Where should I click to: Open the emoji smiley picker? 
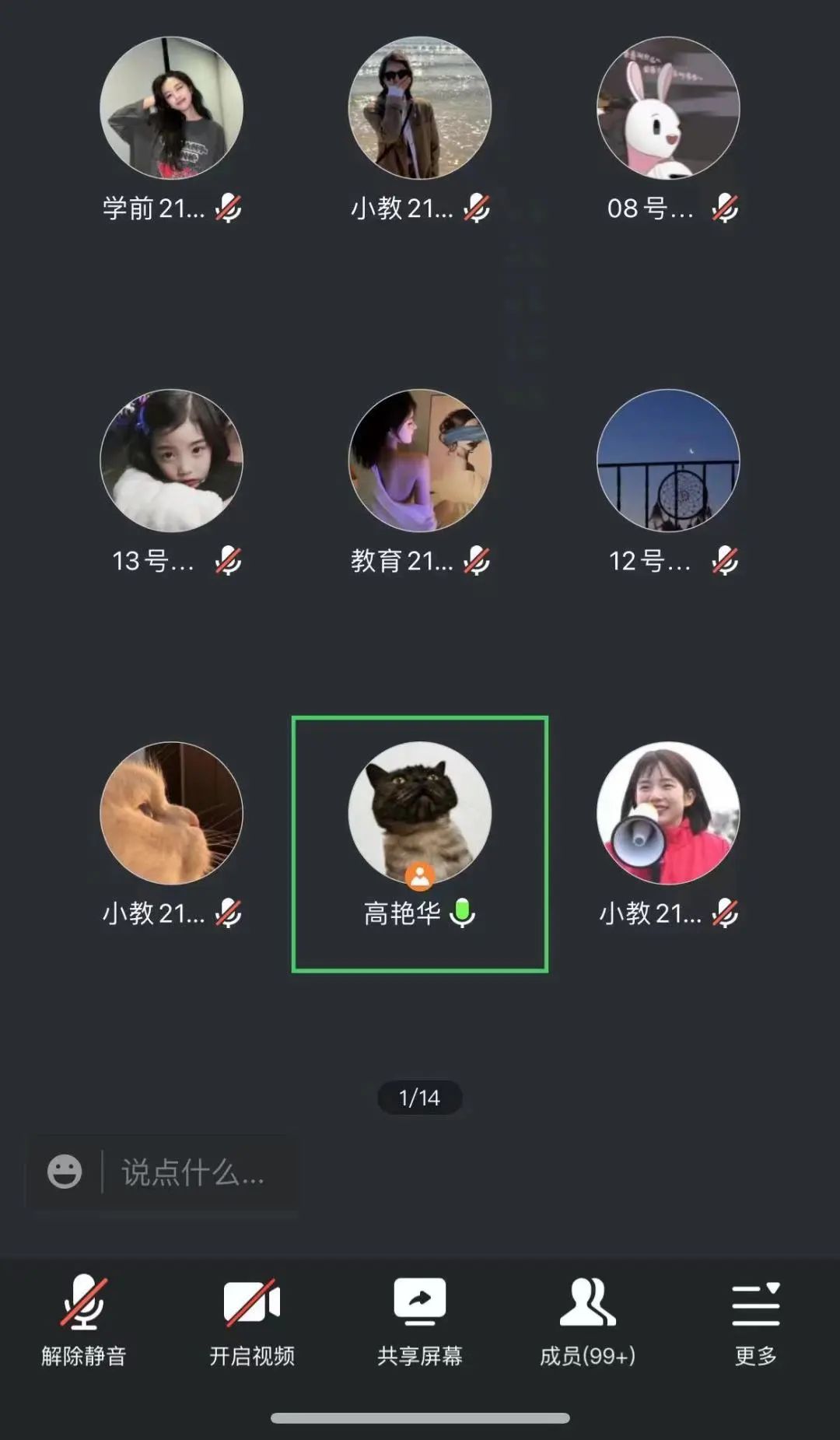(65, 1172)
